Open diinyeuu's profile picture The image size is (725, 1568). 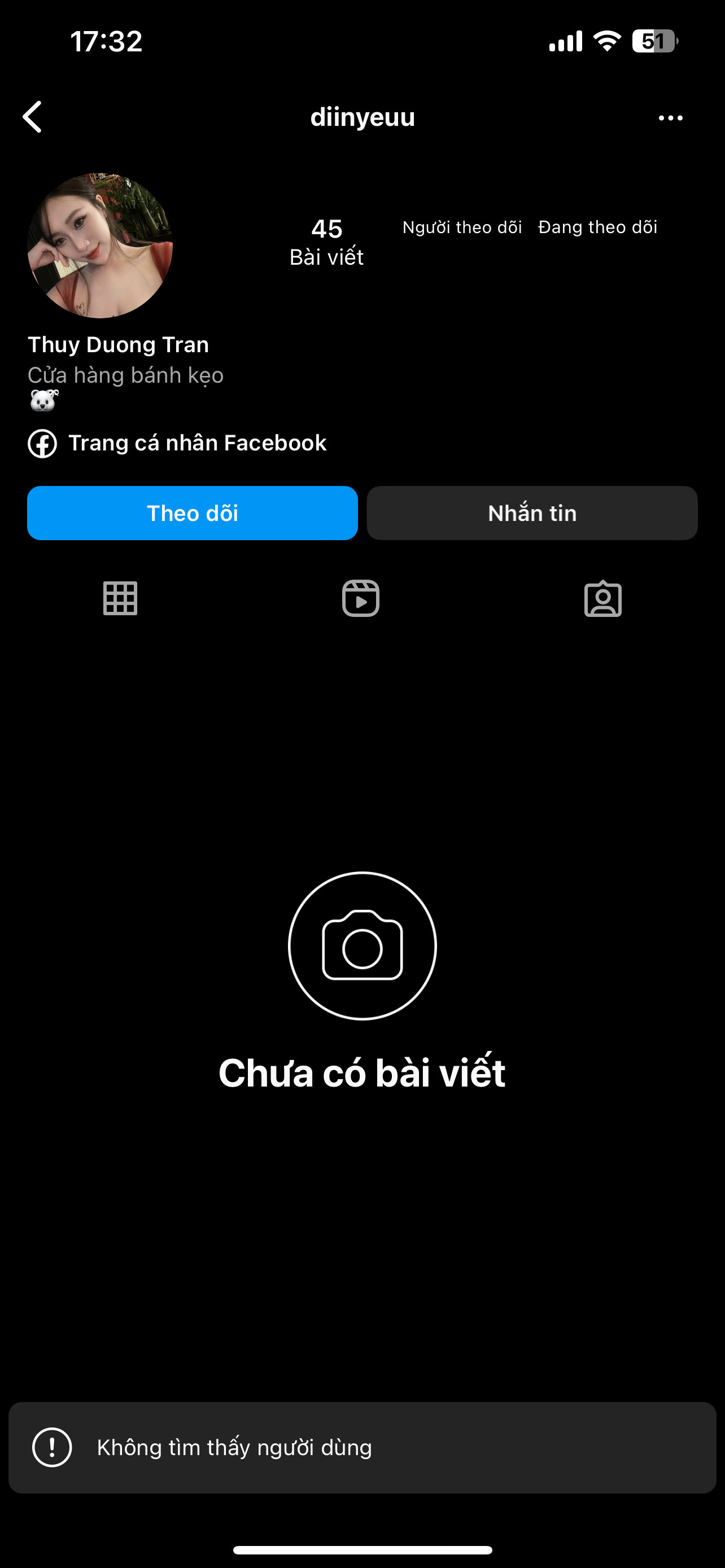click(101, 246)
